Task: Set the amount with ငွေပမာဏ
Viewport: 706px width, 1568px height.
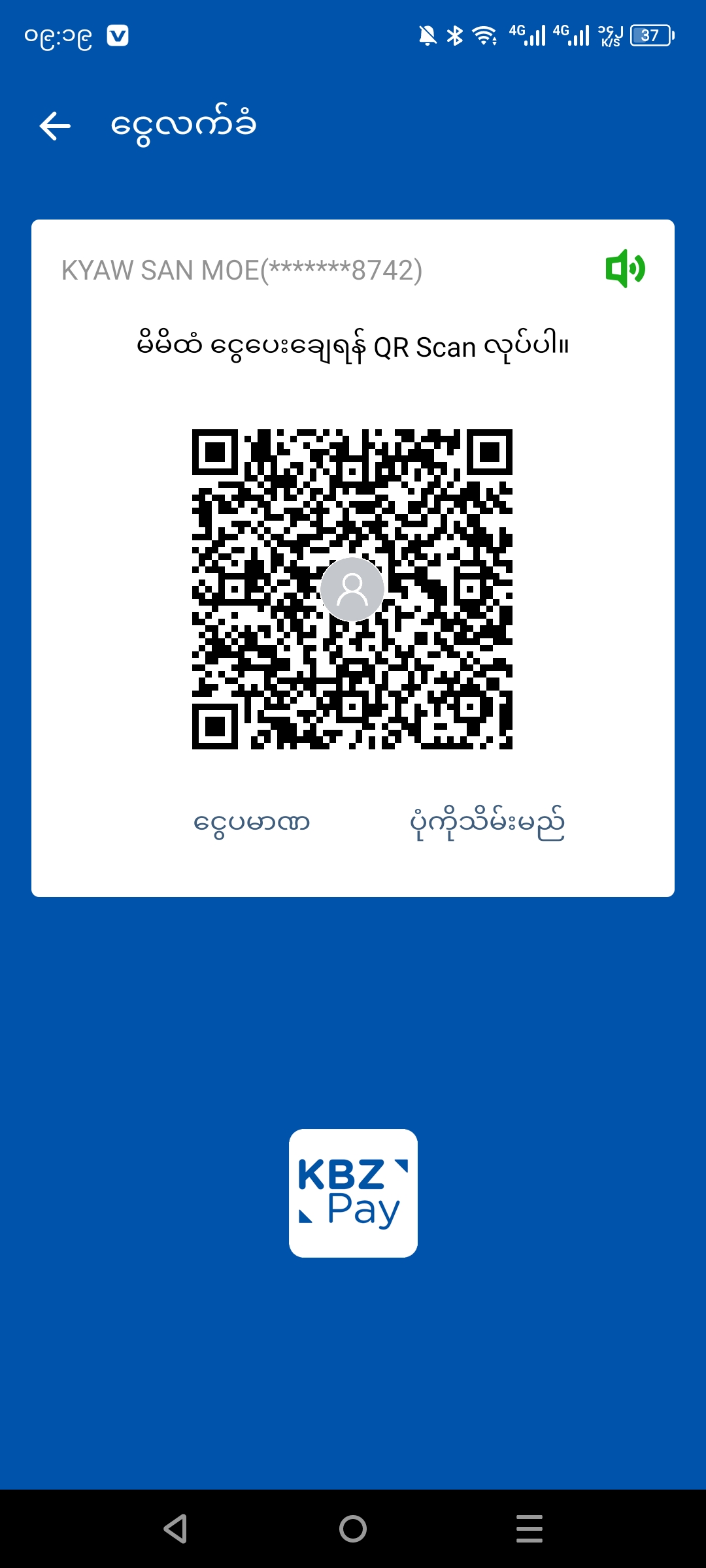Action: pyautogui.click(x=252, y=823)
